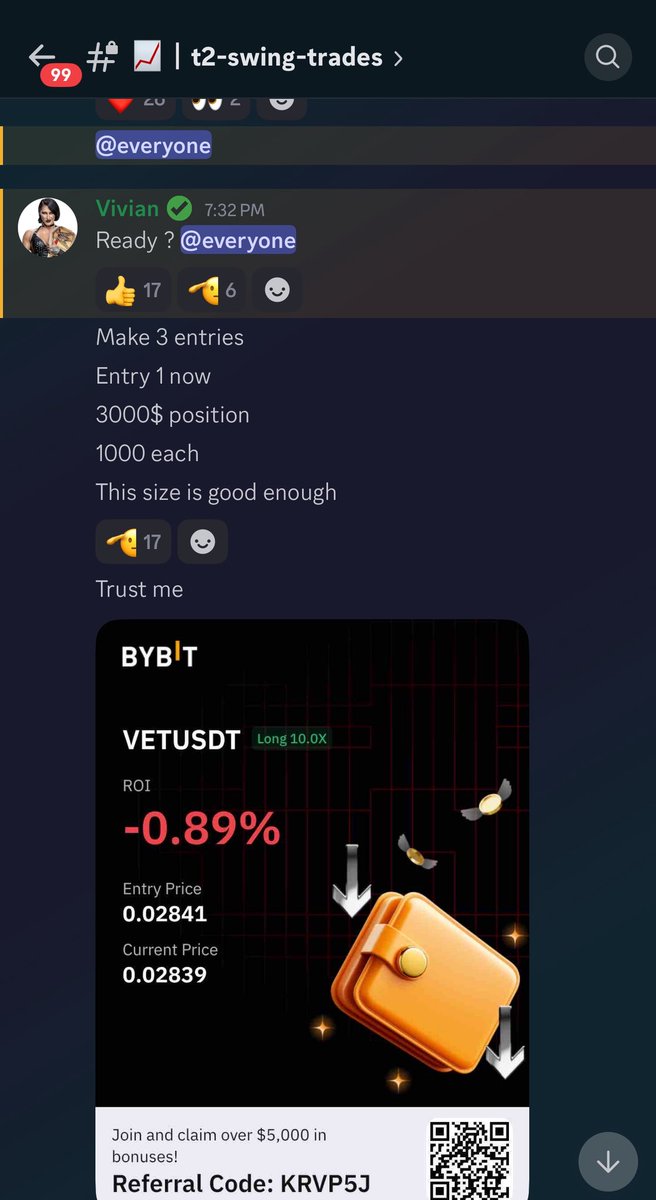React with pointing hand showing 17
The height and width of the screenshot is (1200, 656).
pos(134,542)
